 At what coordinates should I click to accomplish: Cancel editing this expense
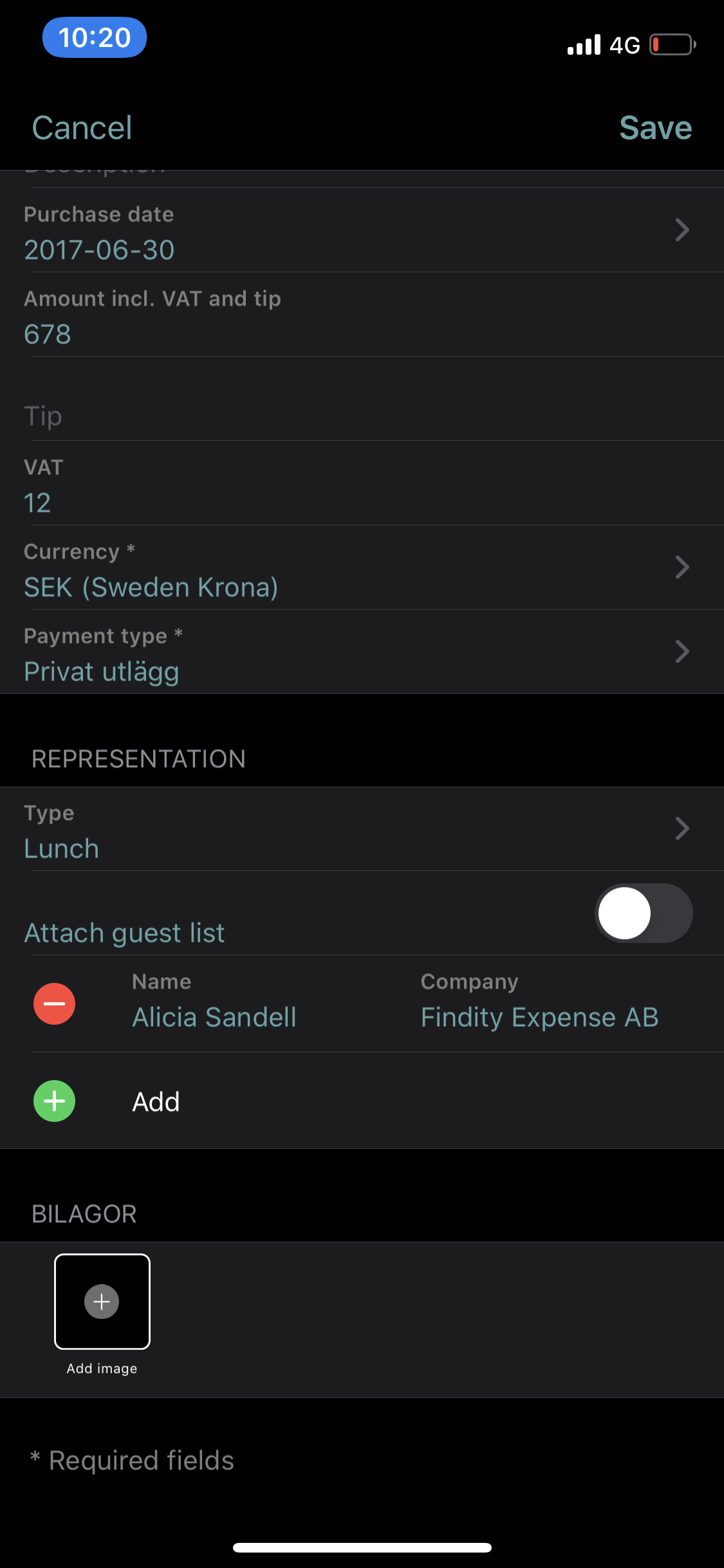pyautogui.click(x=82, y=127)
